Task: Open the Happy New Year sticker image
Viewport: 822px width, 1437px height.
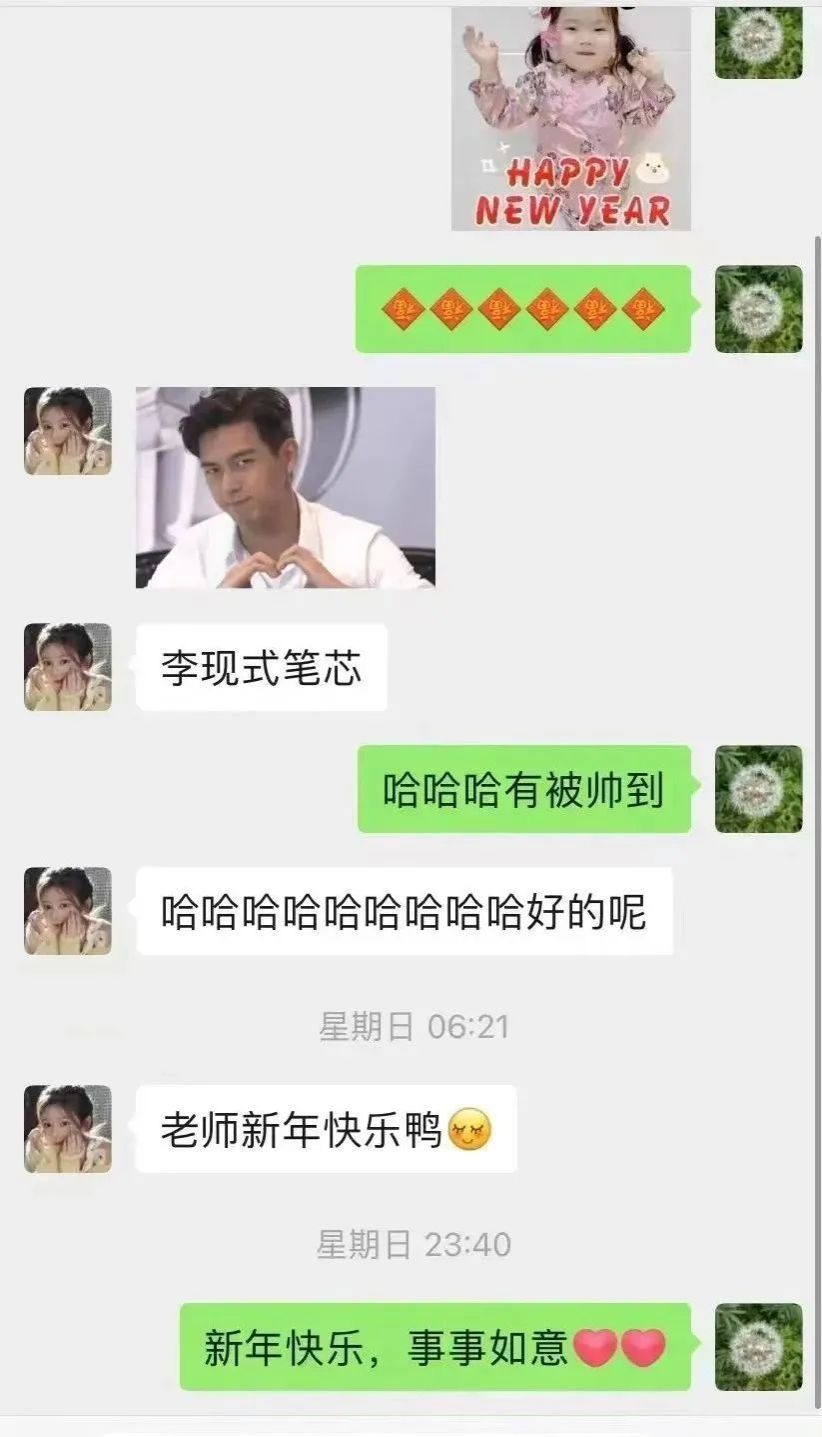Action: coord(570,120)
